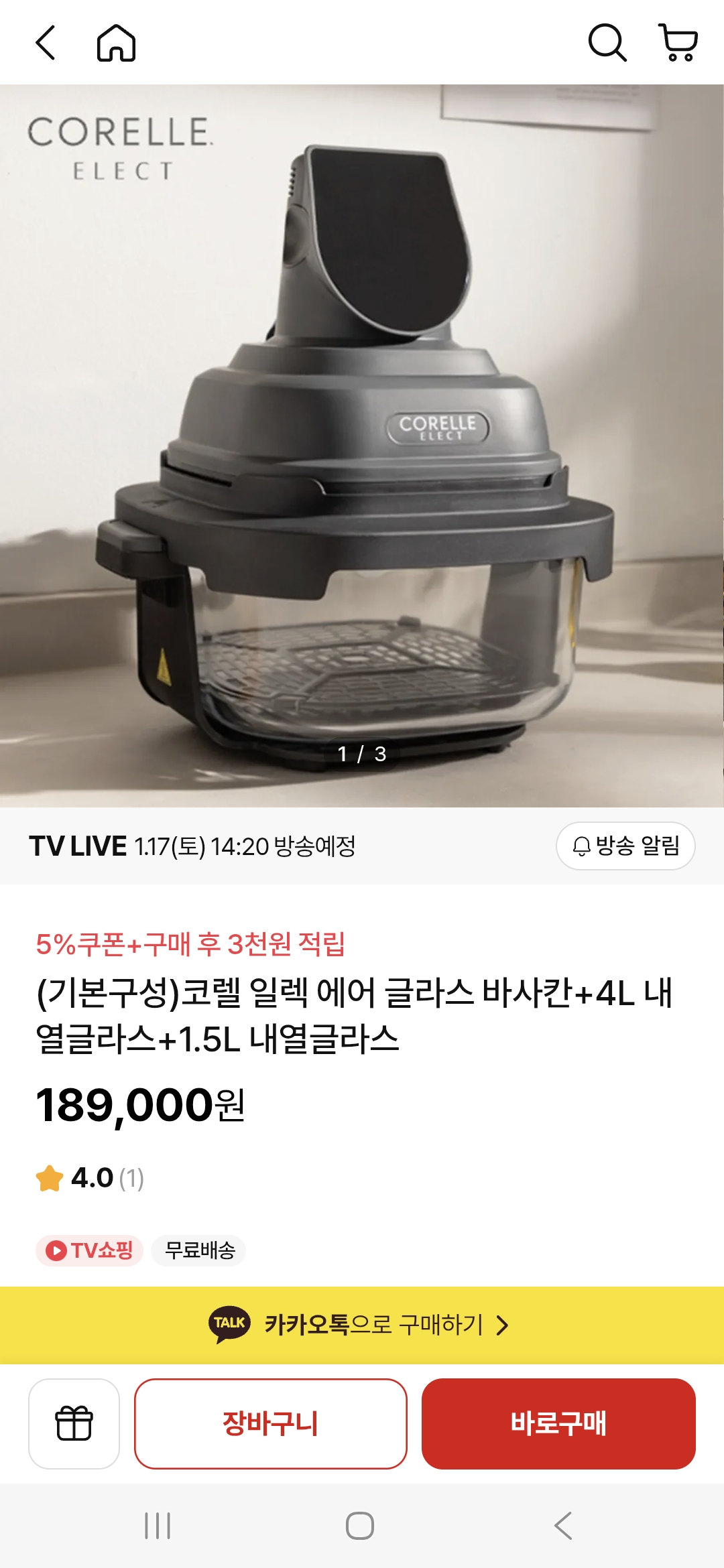Tap the 방송 알림 broadcast alert button
Image resolution: width=724 pixels, height=1568 pixels.
pyautogui.click(x=625, y=846)
